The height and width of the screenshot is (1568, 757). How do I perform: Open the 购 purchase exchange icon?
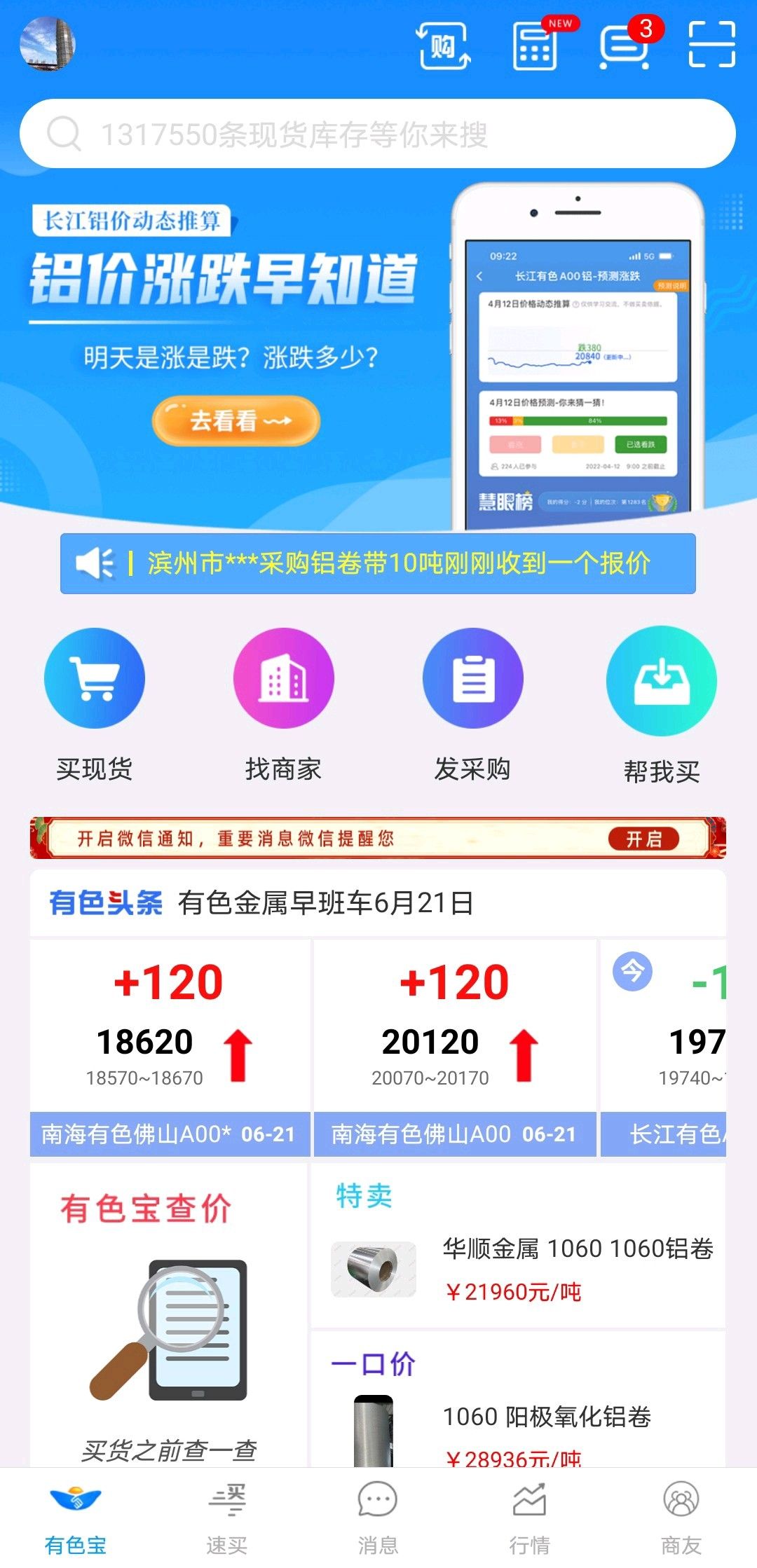click(444, 46)
